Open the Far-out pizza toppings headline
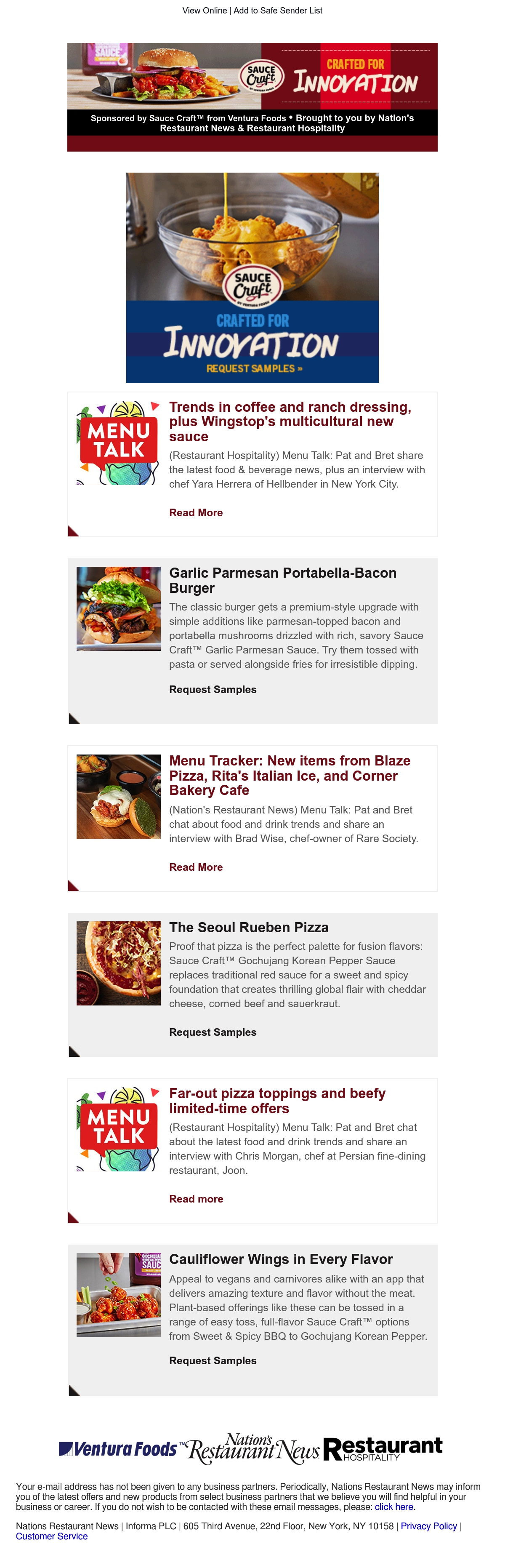505x1568 pixels. (277, 1101)
